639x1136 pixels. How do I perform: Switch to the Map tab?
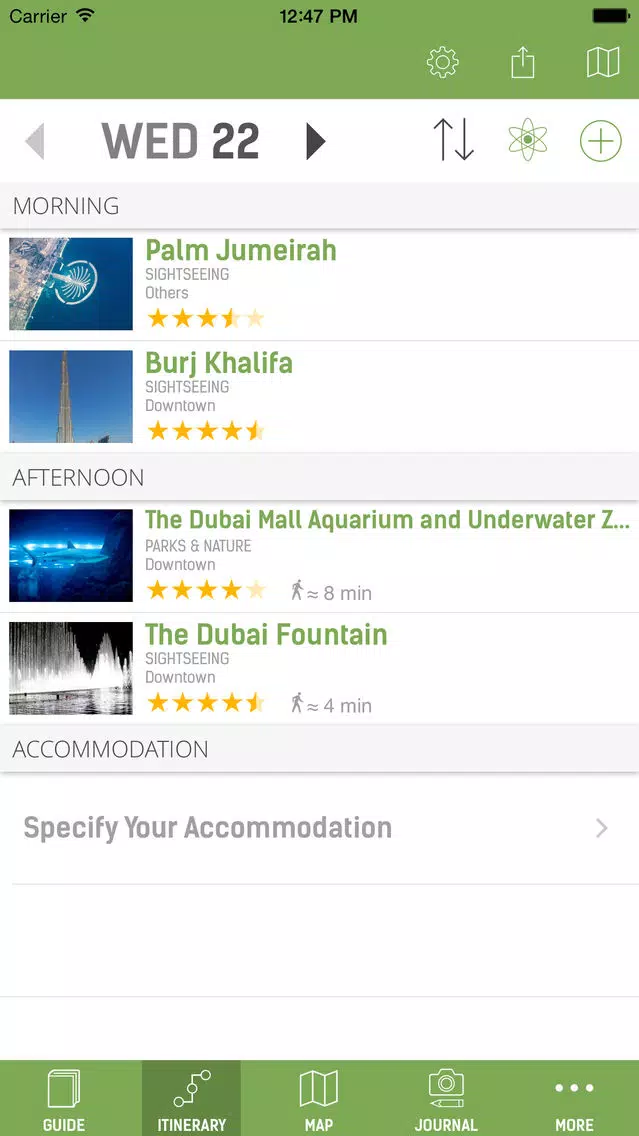click(319, 1098)
